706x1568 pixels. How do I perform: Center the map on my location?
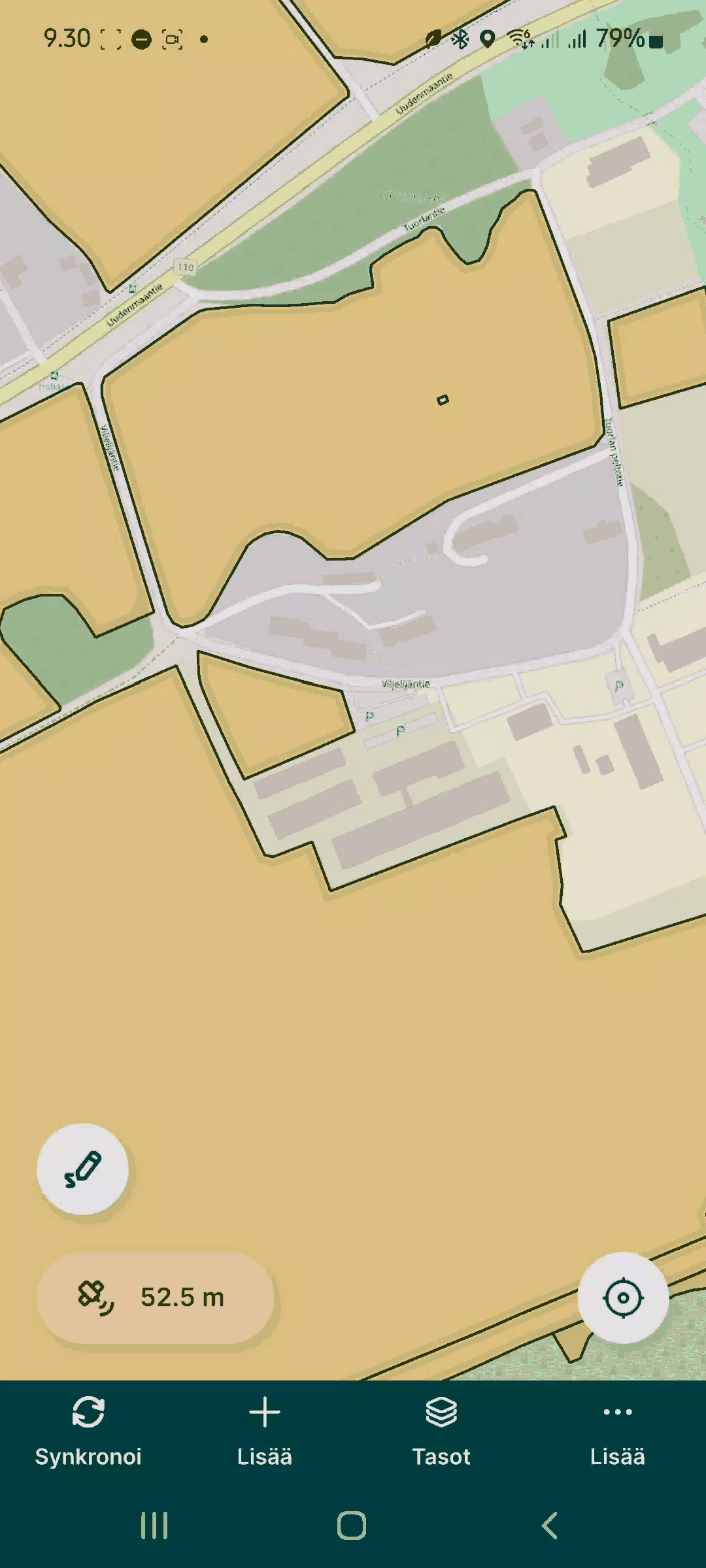pyautogui.click(x=623, y=1298)
